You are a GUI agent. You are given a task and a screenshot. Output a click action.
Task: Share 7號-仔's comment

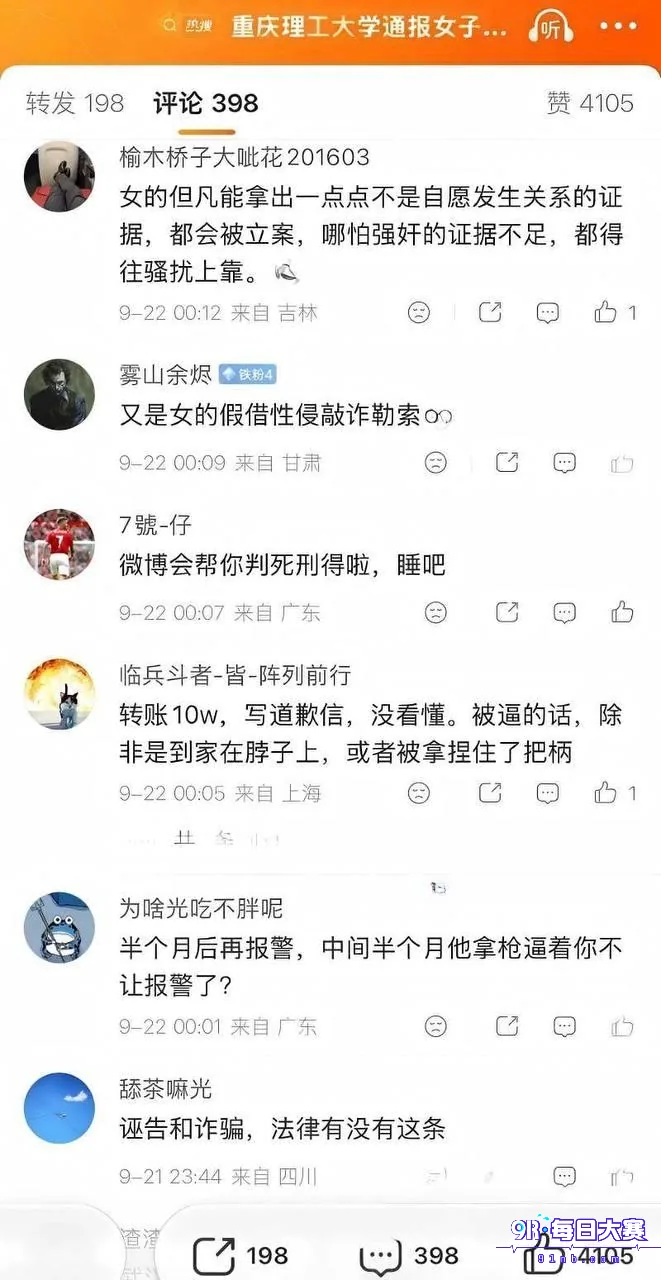click(x=507, y=611)
